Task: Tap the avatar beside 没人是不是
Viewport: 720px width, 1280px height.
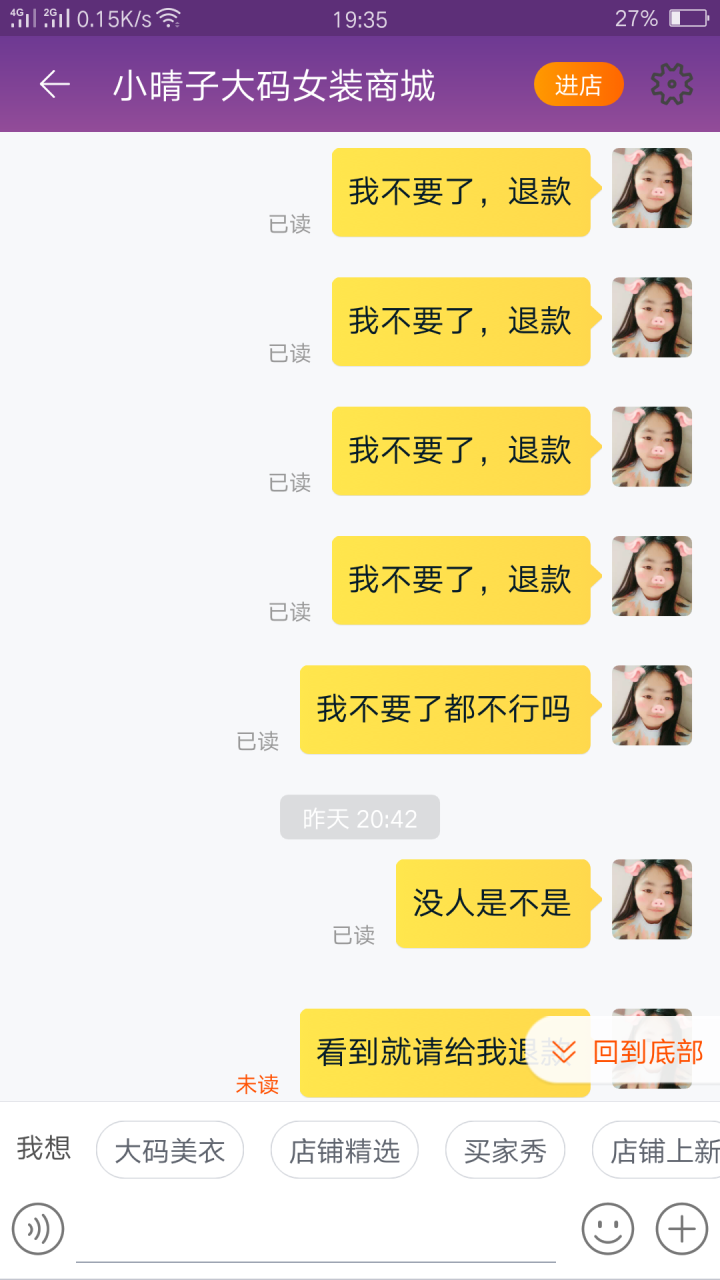Action: [652, 899]
